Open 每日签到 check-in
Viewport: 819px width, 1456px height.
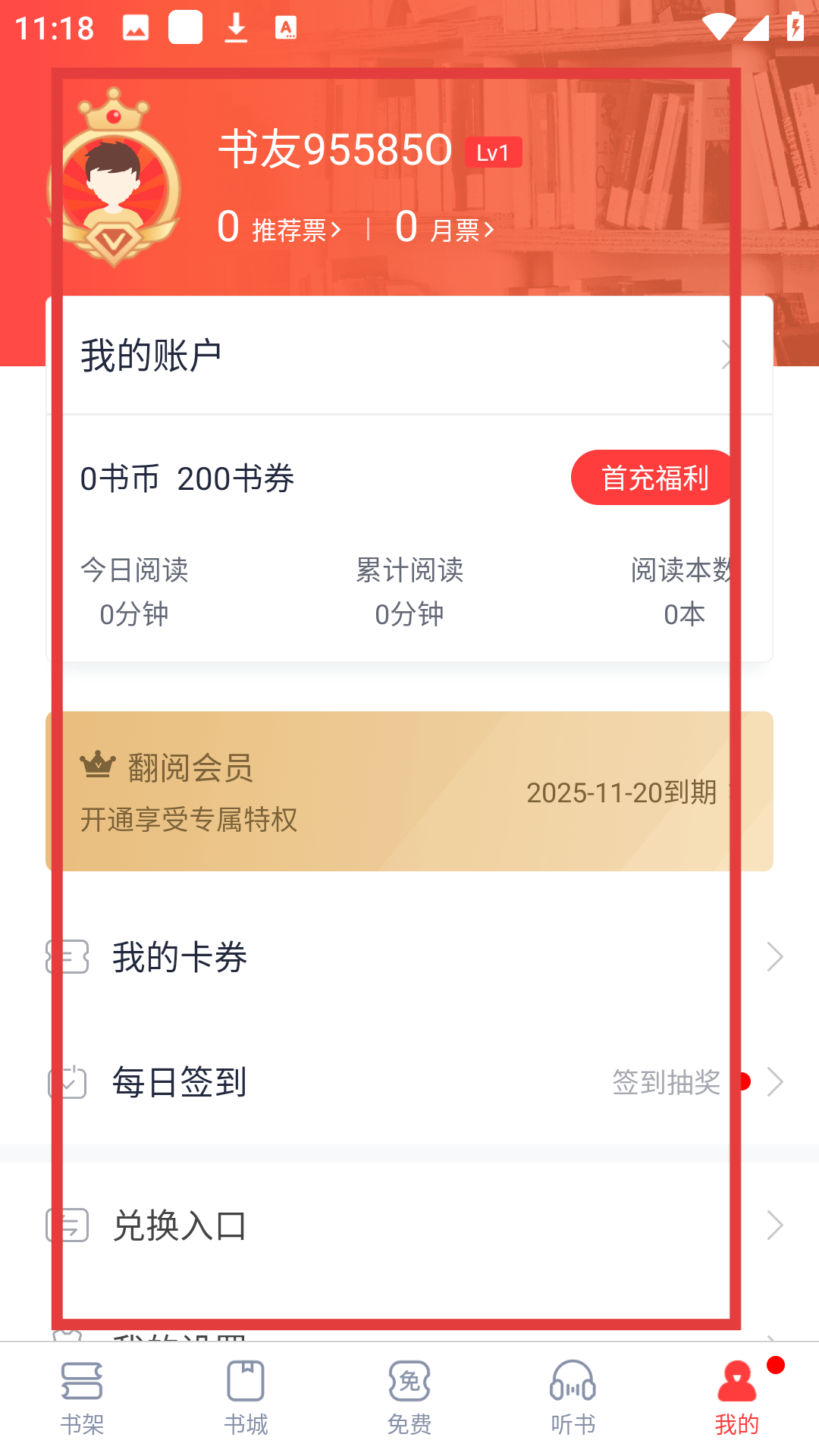409,1082
